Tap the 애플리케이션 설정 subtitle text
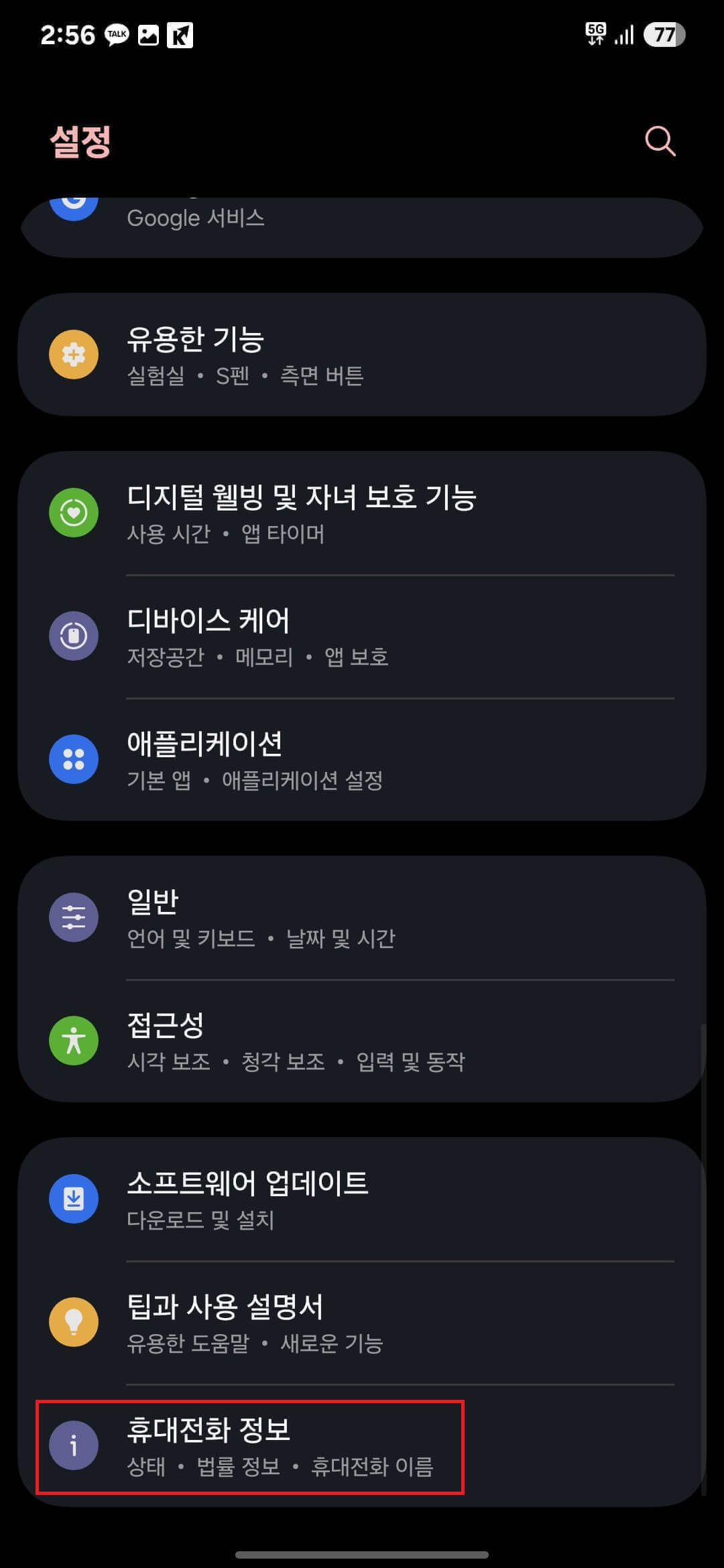The height and width of the screenshot is (1568, 724). pyautogui.click(x=302, y=780)
